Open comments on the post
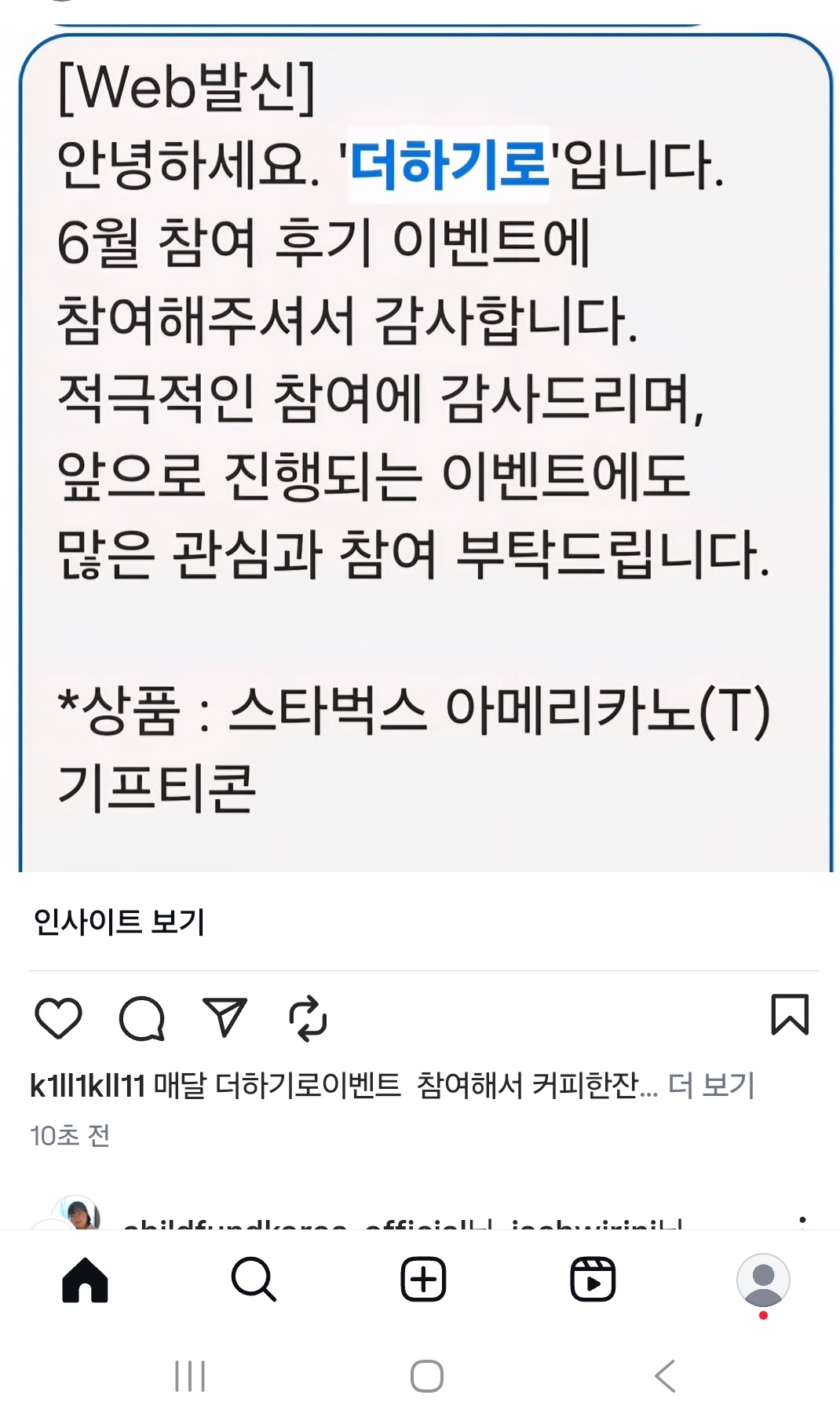This screenshot has height=1428, width=840. click(x=142, y=1017)
